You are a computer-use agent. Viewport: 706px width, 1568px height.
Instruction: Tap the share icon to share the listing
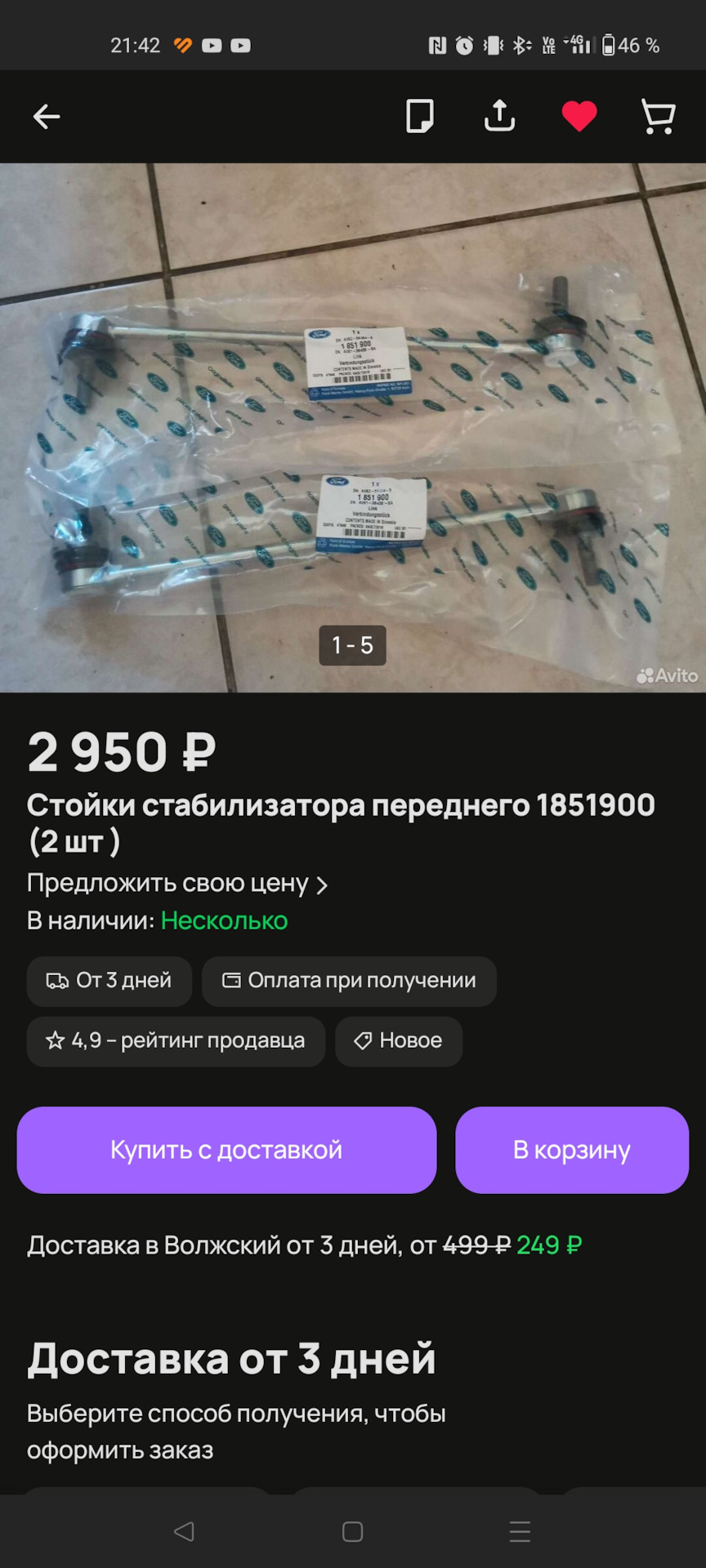[499, 116]
